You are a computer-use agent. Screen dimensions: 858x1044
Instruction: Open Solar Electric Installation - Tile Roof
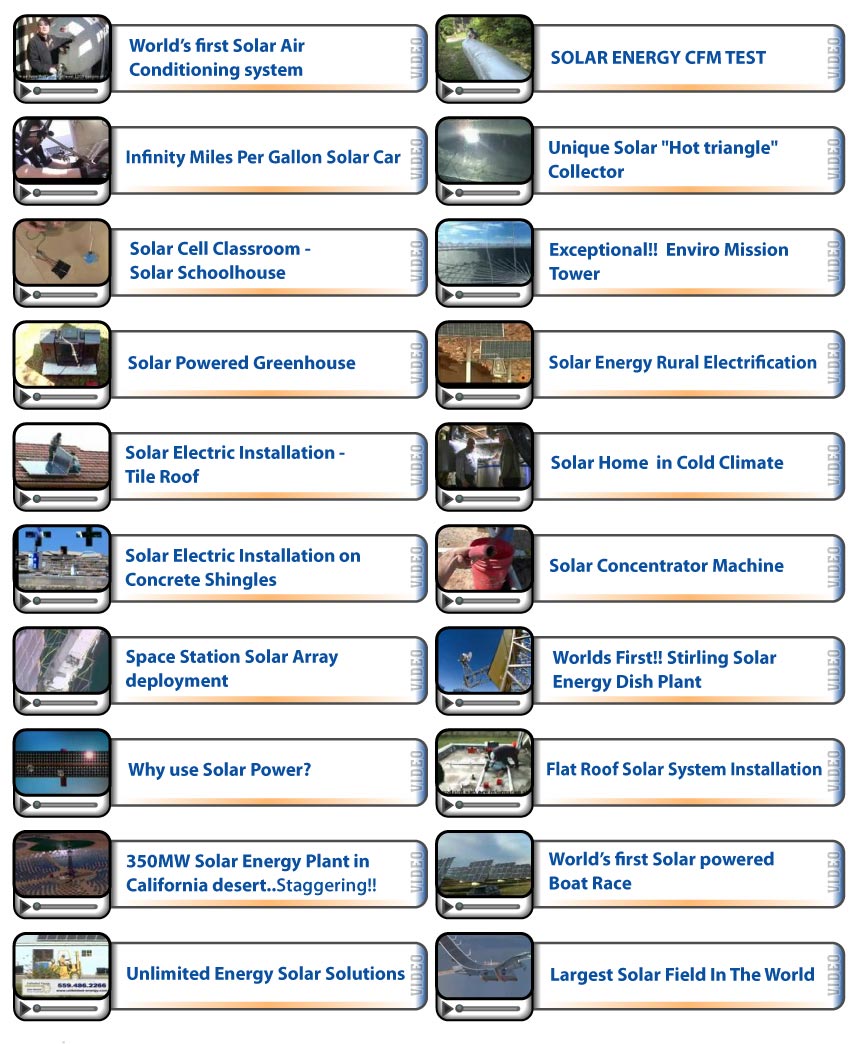pos(234,465)
